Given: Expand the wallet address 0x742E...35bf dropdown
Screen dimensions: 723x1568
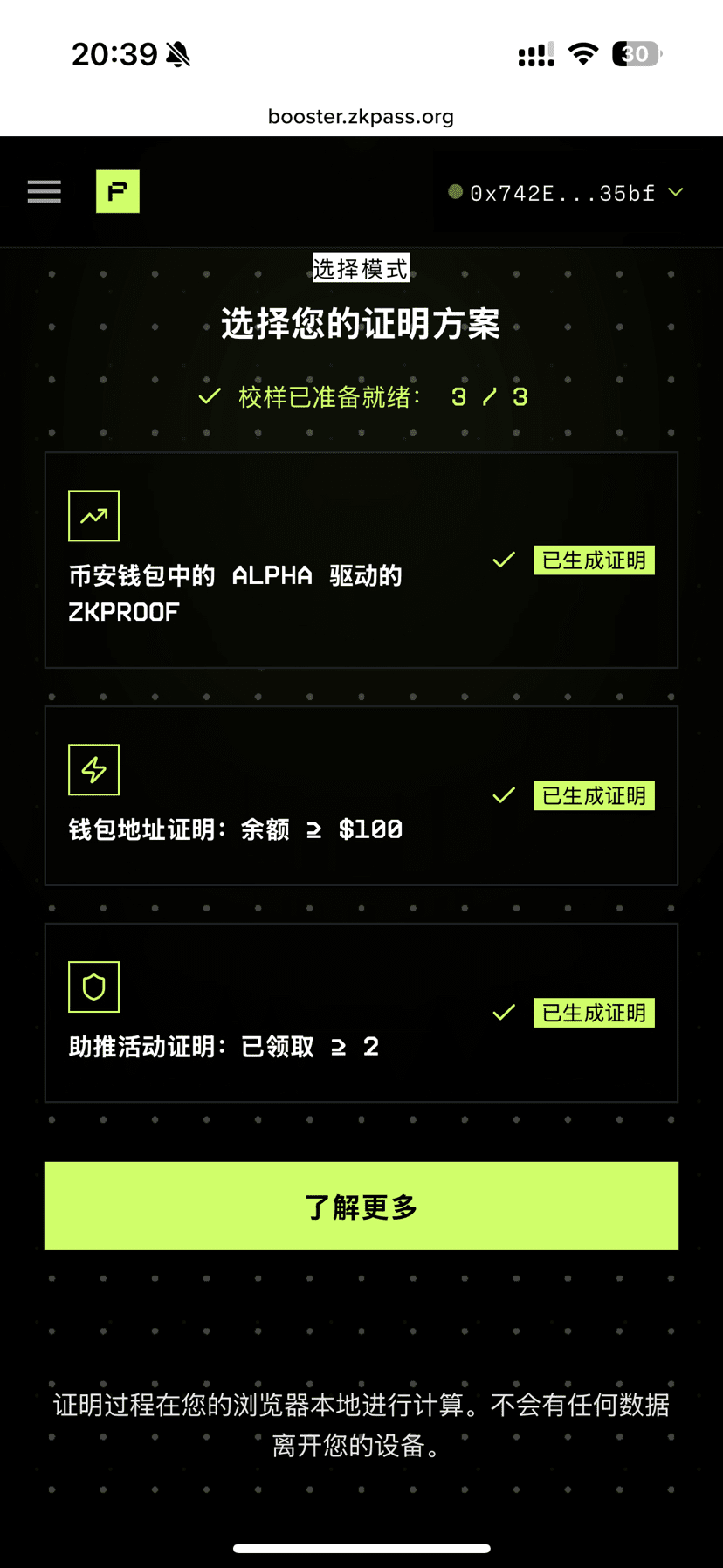Looking at the screenshot, I should coord(565,193).
